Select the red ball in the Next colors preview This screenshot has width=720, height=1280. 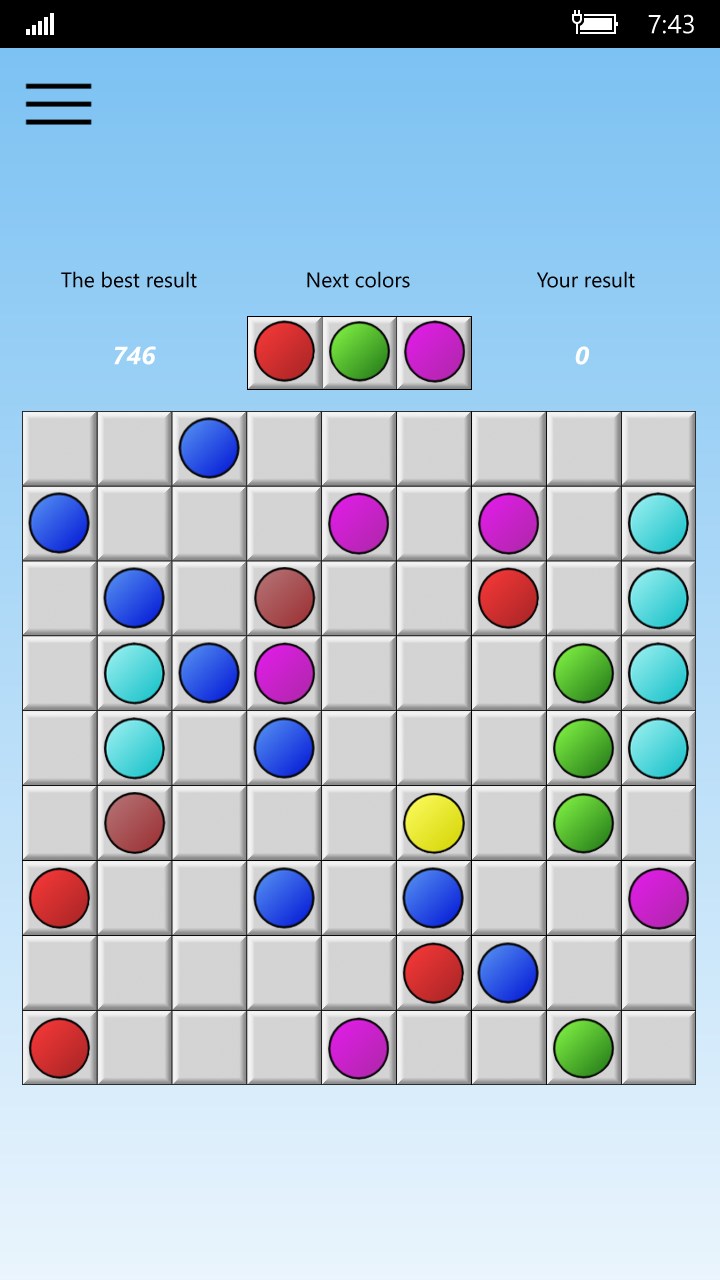click(x=284, y=353)
